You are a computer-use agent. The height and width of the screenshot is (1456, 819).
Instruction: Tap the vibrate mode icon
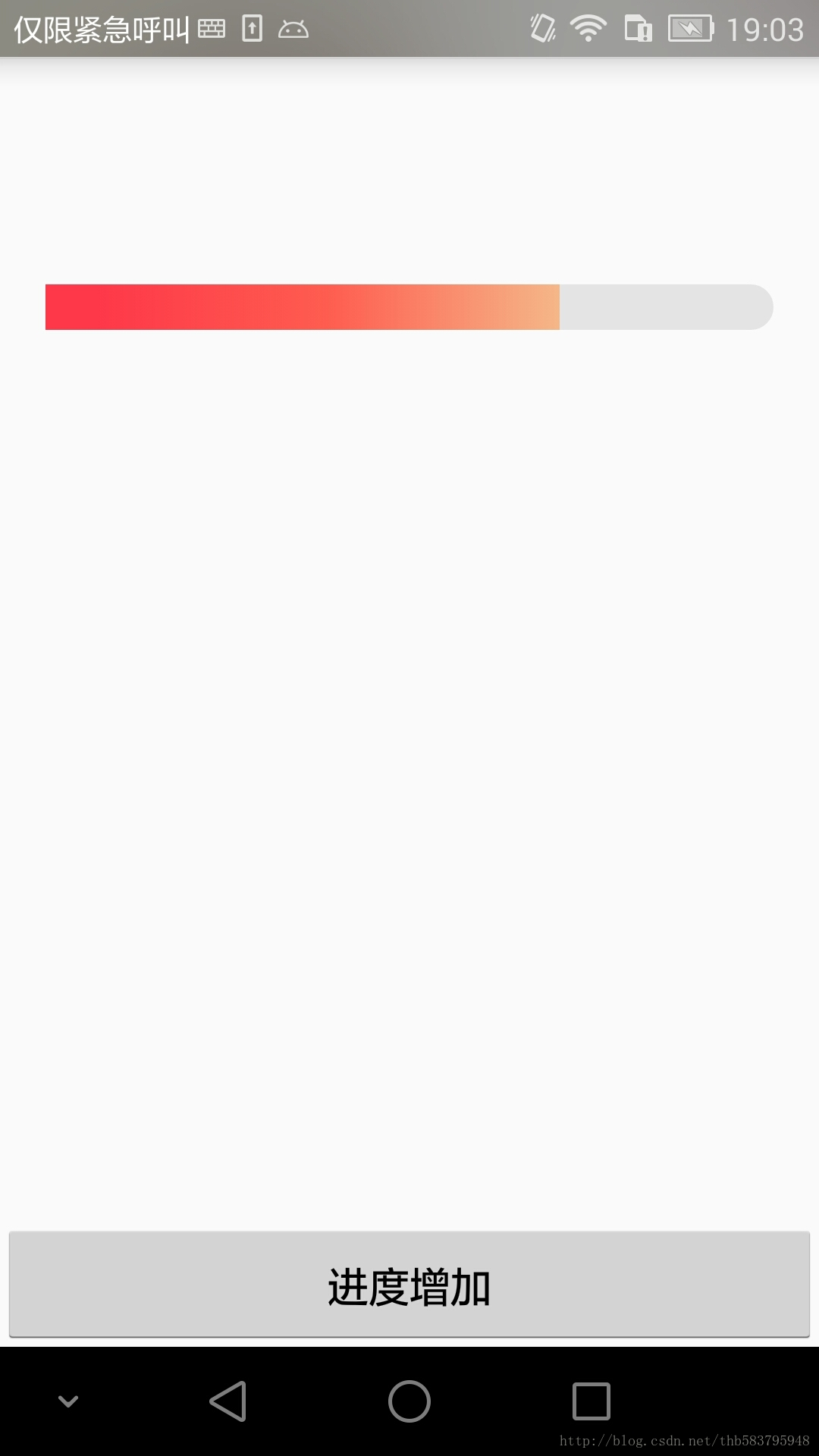[541, 29]
